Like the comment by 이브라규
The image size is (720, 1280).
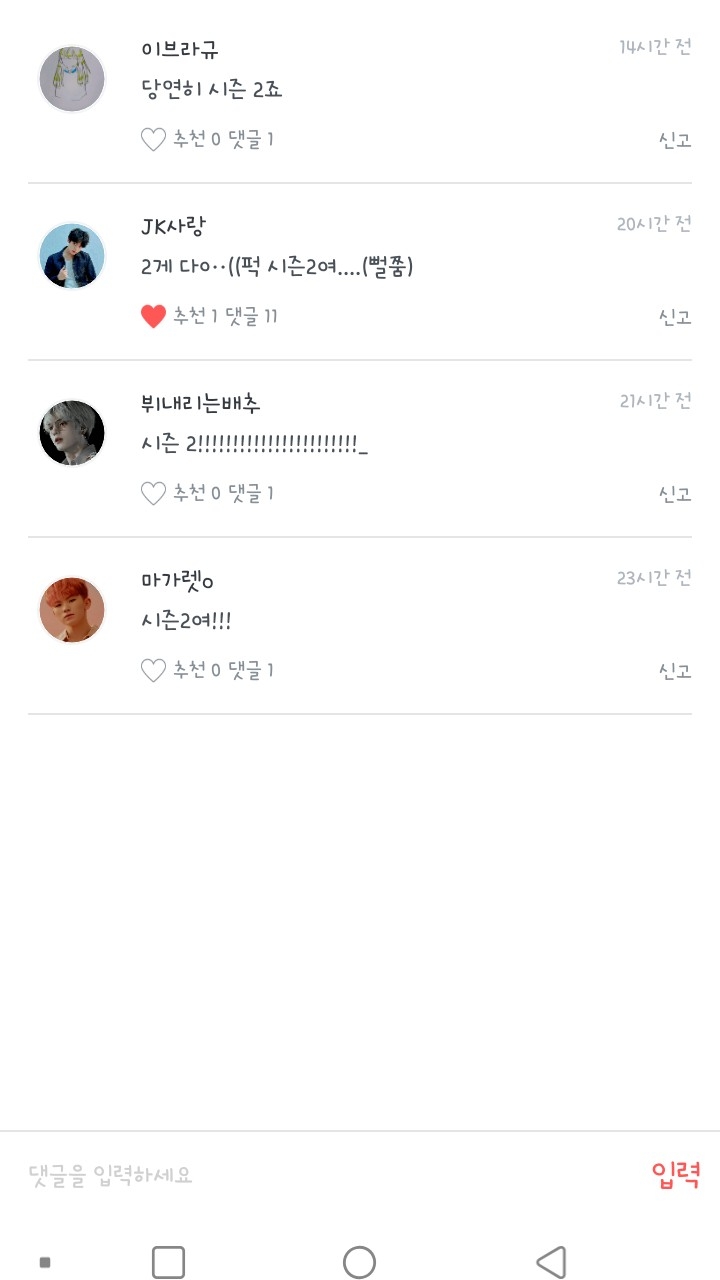(153, 140)
